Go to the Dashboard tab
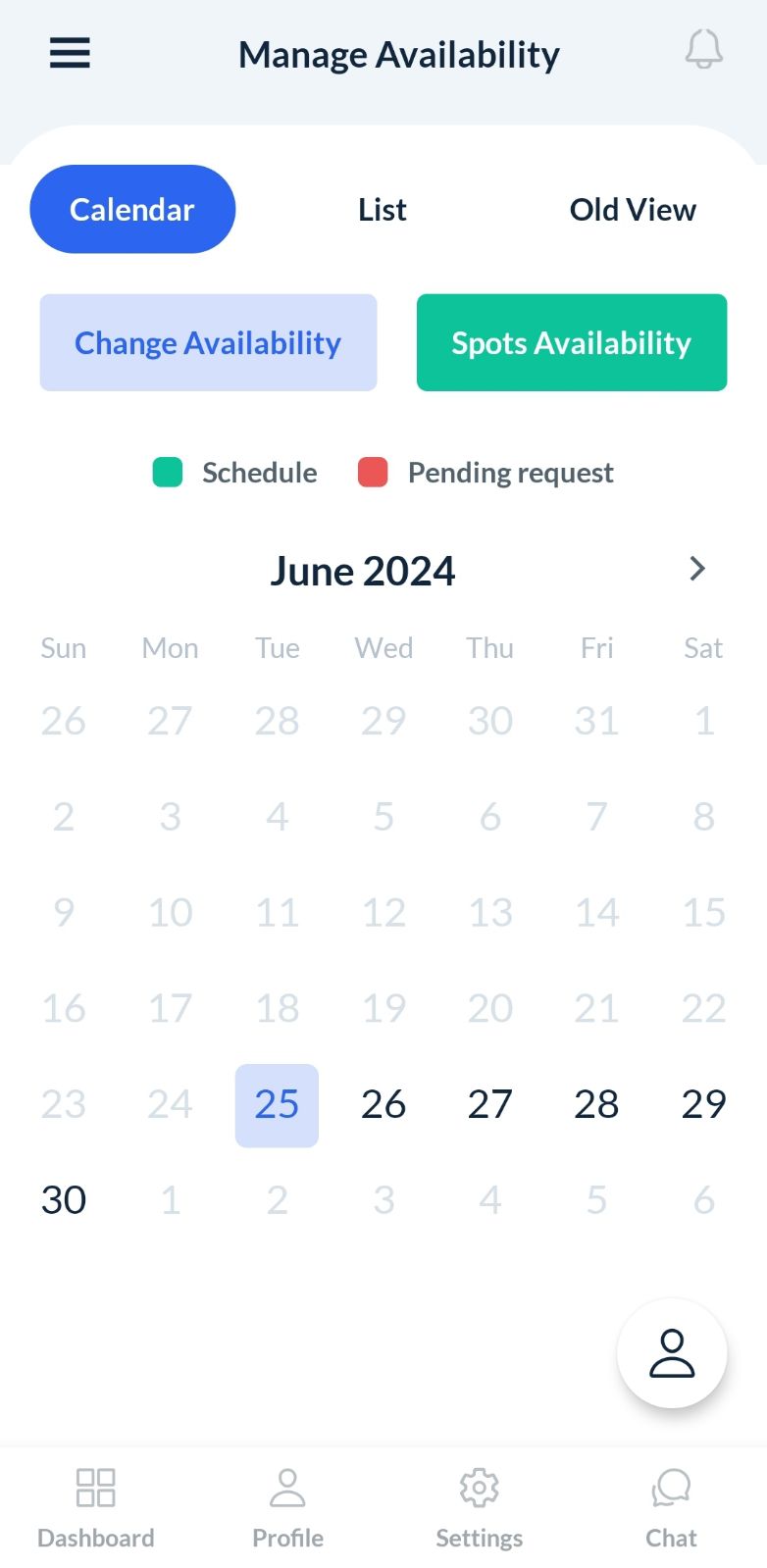 pyautogui.click(x=96, y=1507)
